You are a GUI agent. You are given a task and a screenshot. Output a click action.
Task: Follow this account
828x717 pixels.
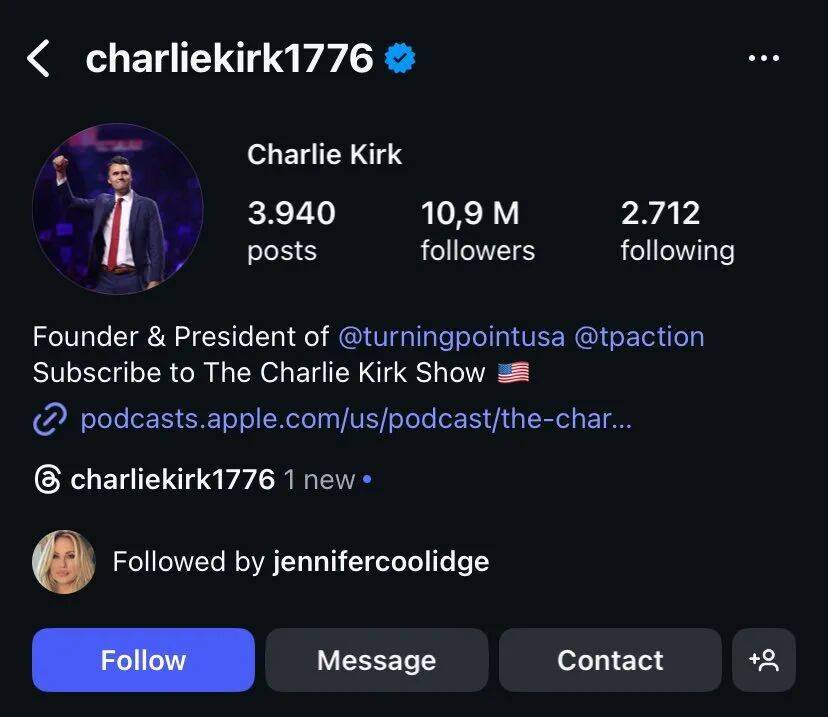pos(143,660)
